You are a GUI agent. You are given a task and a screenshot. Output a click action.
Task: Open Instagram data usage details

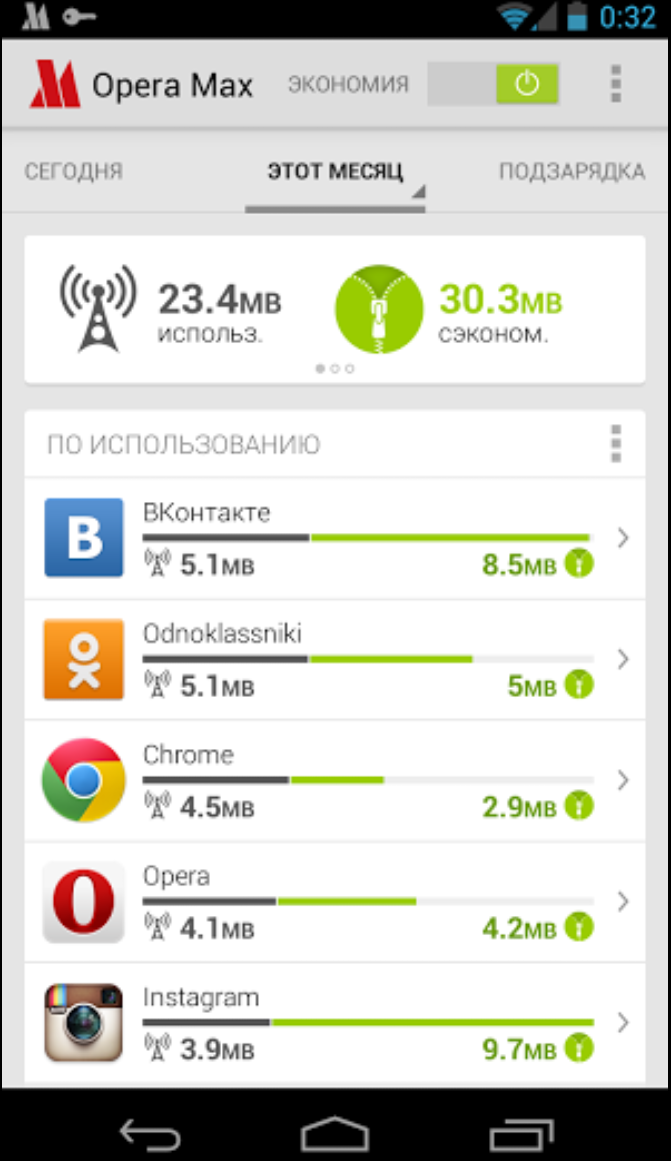tap(335, 1023)
